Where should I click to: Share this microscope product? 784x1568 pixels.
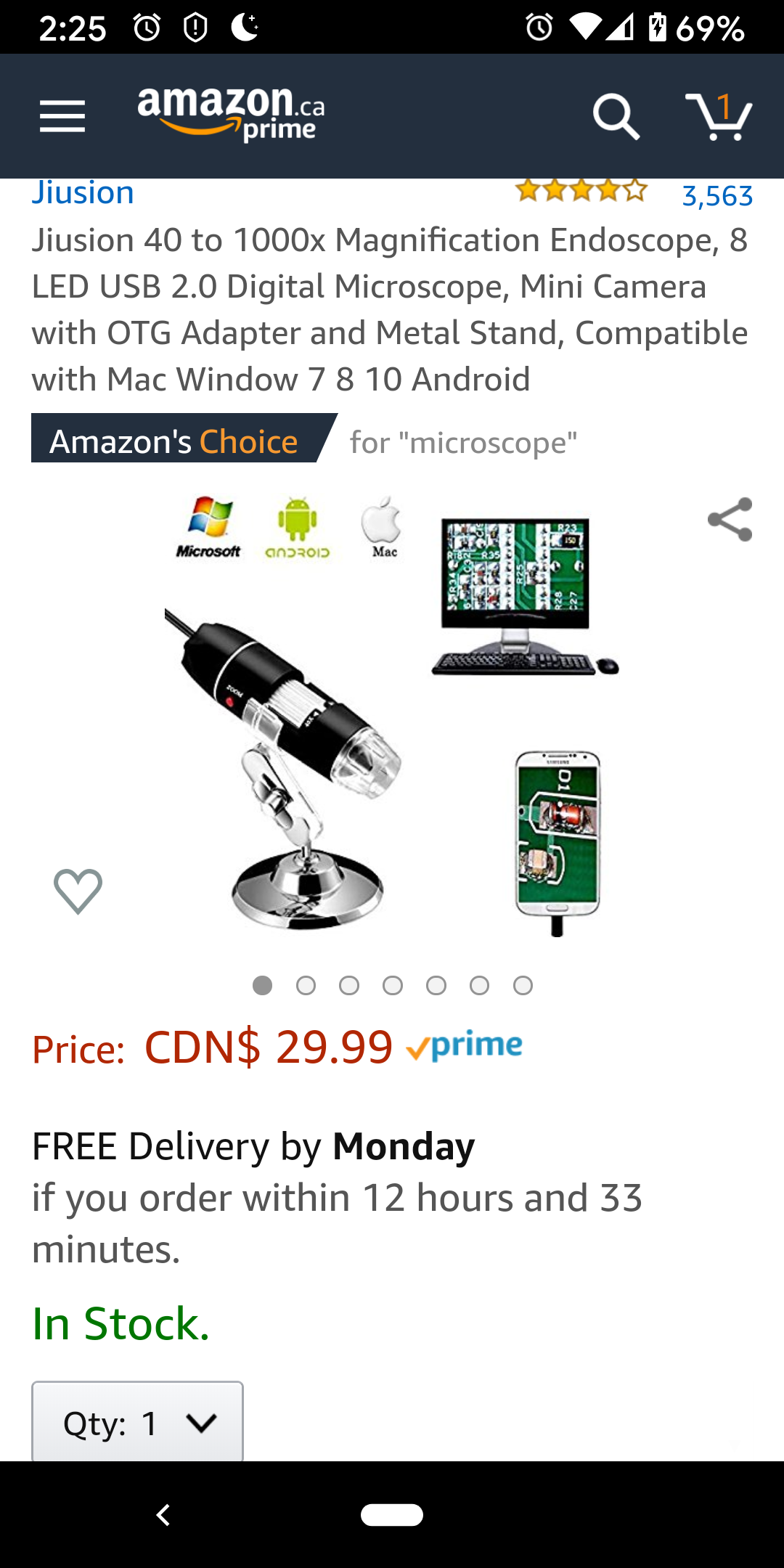tap(730, 519)
